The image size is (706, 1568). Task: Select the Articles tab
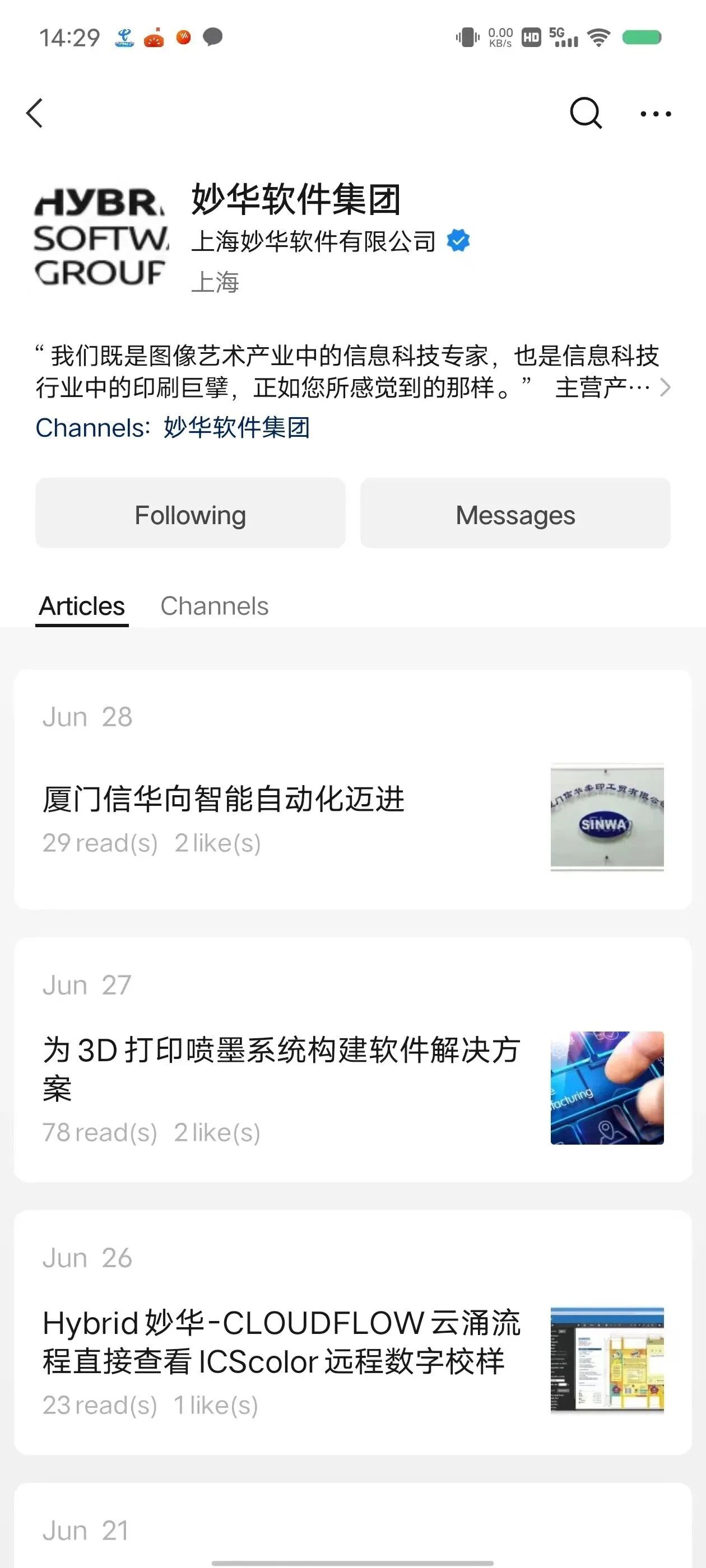[x=82, y=606]
